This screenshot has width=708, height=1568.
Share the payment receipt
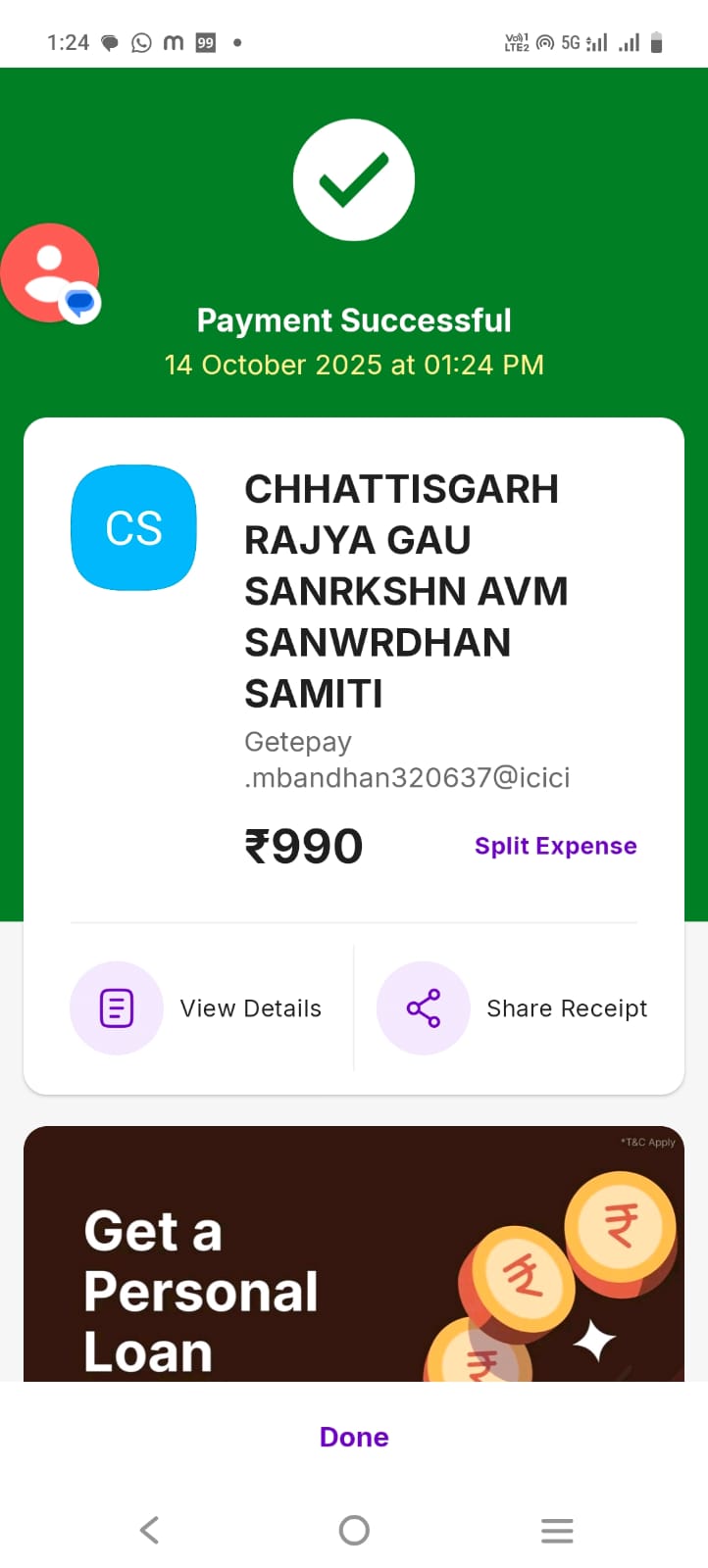pos(513,1008)
